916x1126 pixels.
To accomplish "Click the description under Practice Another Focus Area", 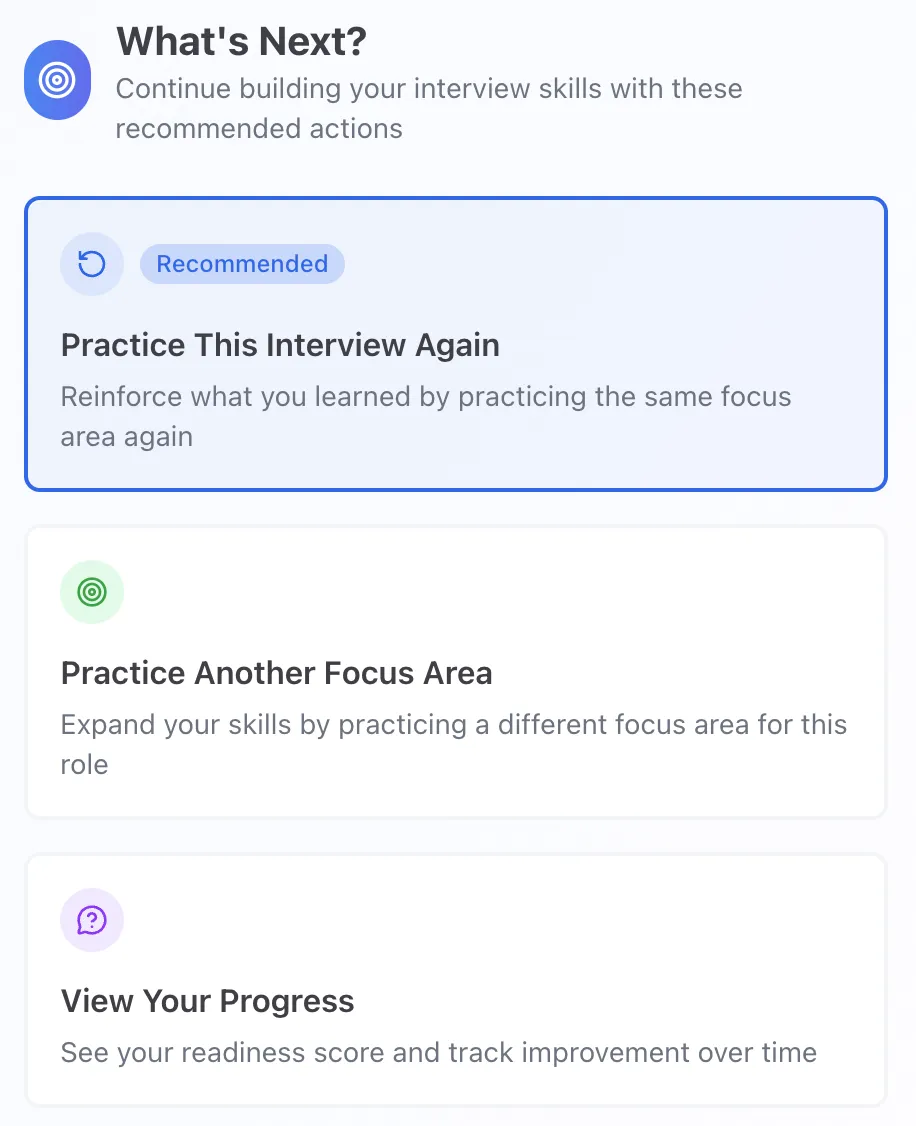I will coord(455,744).
